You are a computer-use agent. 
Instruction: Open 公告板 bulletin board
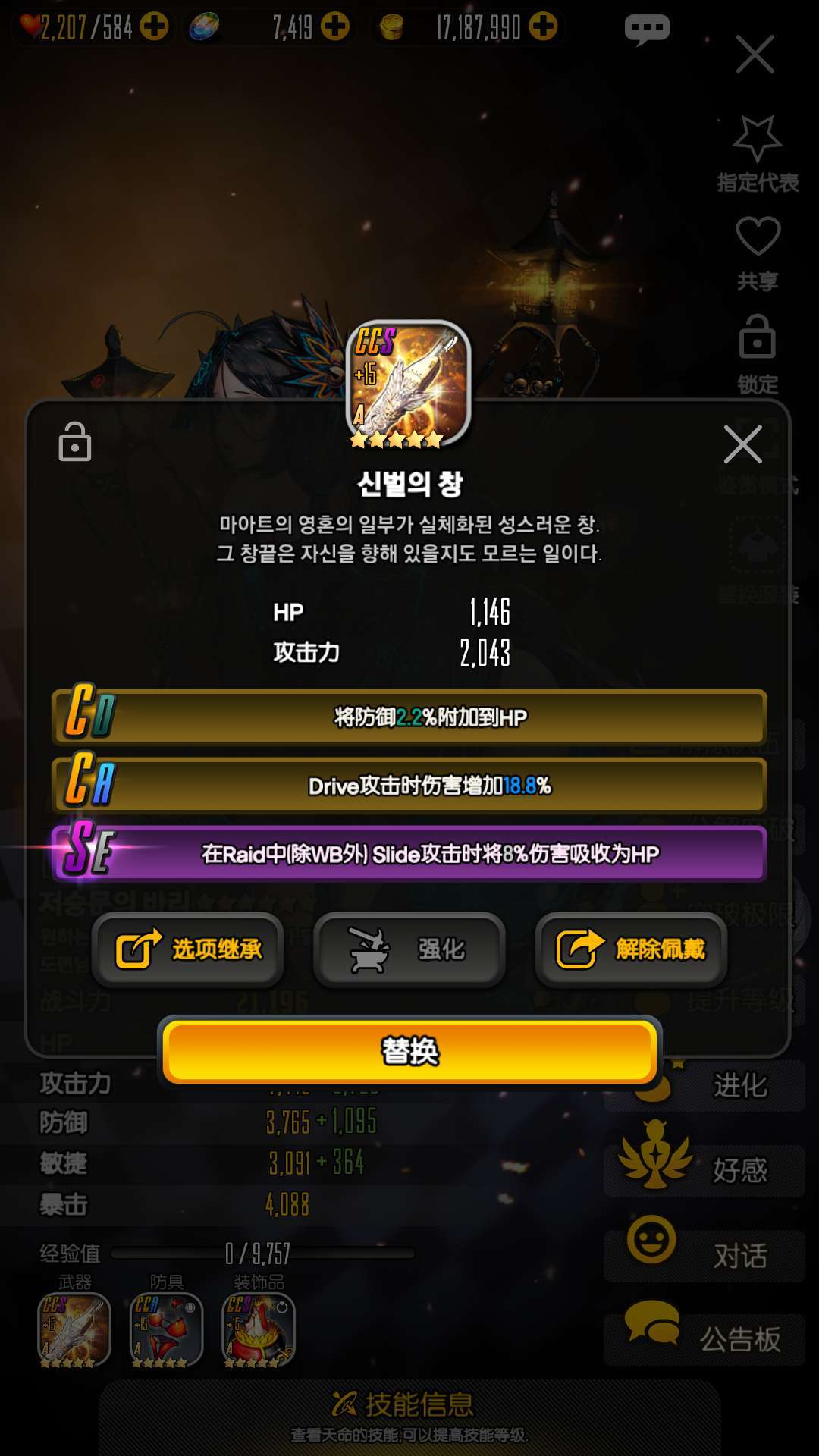click(704, 1339)
